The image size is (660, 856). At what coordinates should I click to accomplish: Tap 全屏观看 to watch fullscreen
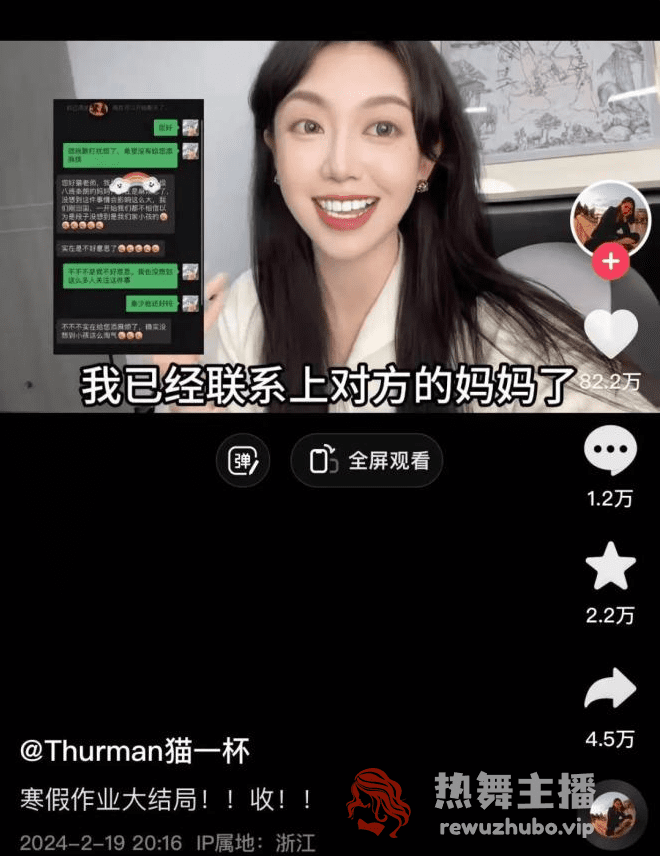(x=367, y=461)
